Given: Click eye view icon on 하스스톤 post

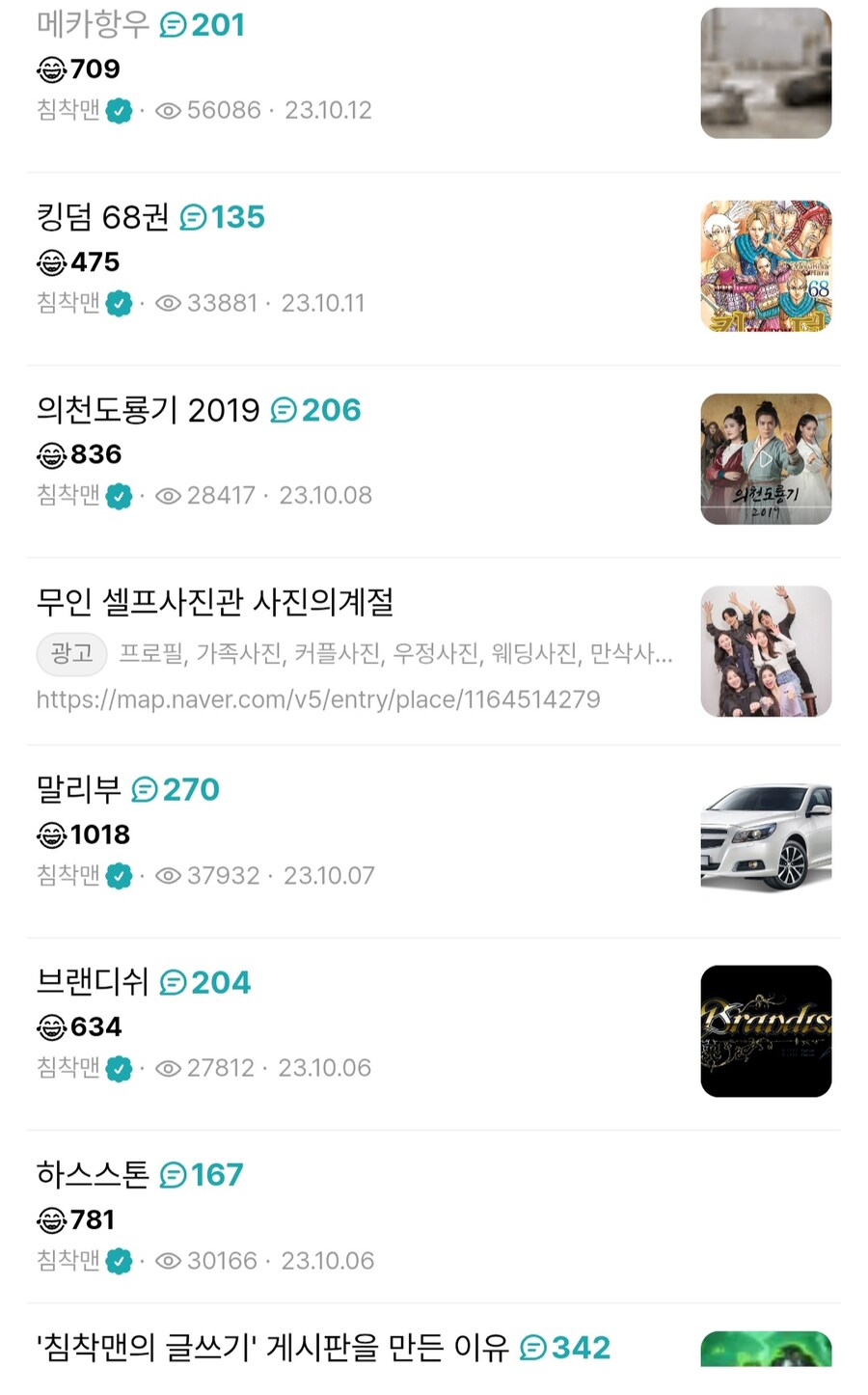Looking at the screenshot, I should [x=167, y=1261].
